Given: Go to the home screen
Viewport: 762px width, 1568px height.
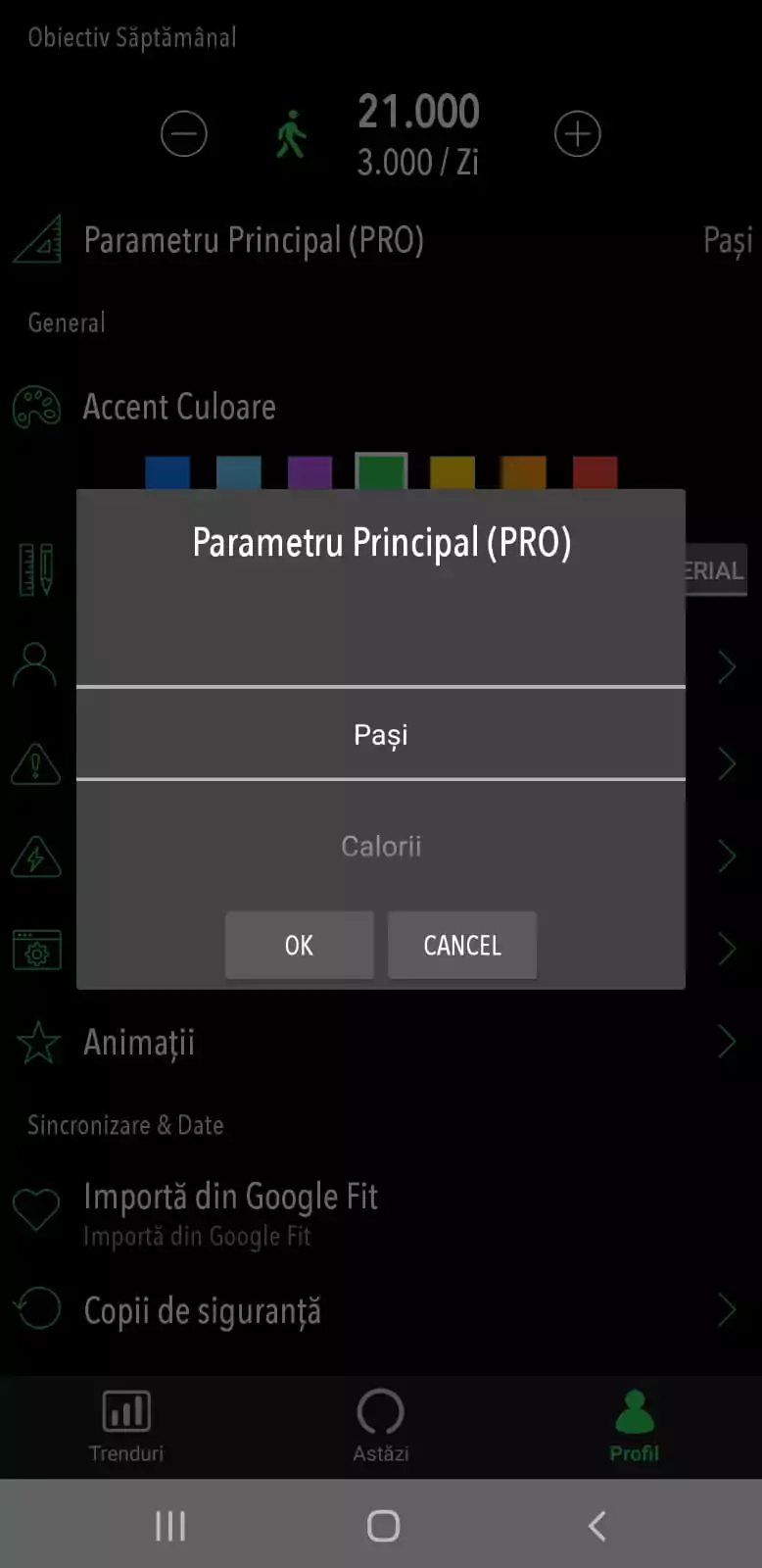Looking at the screenshot, I should point(383,1525).
